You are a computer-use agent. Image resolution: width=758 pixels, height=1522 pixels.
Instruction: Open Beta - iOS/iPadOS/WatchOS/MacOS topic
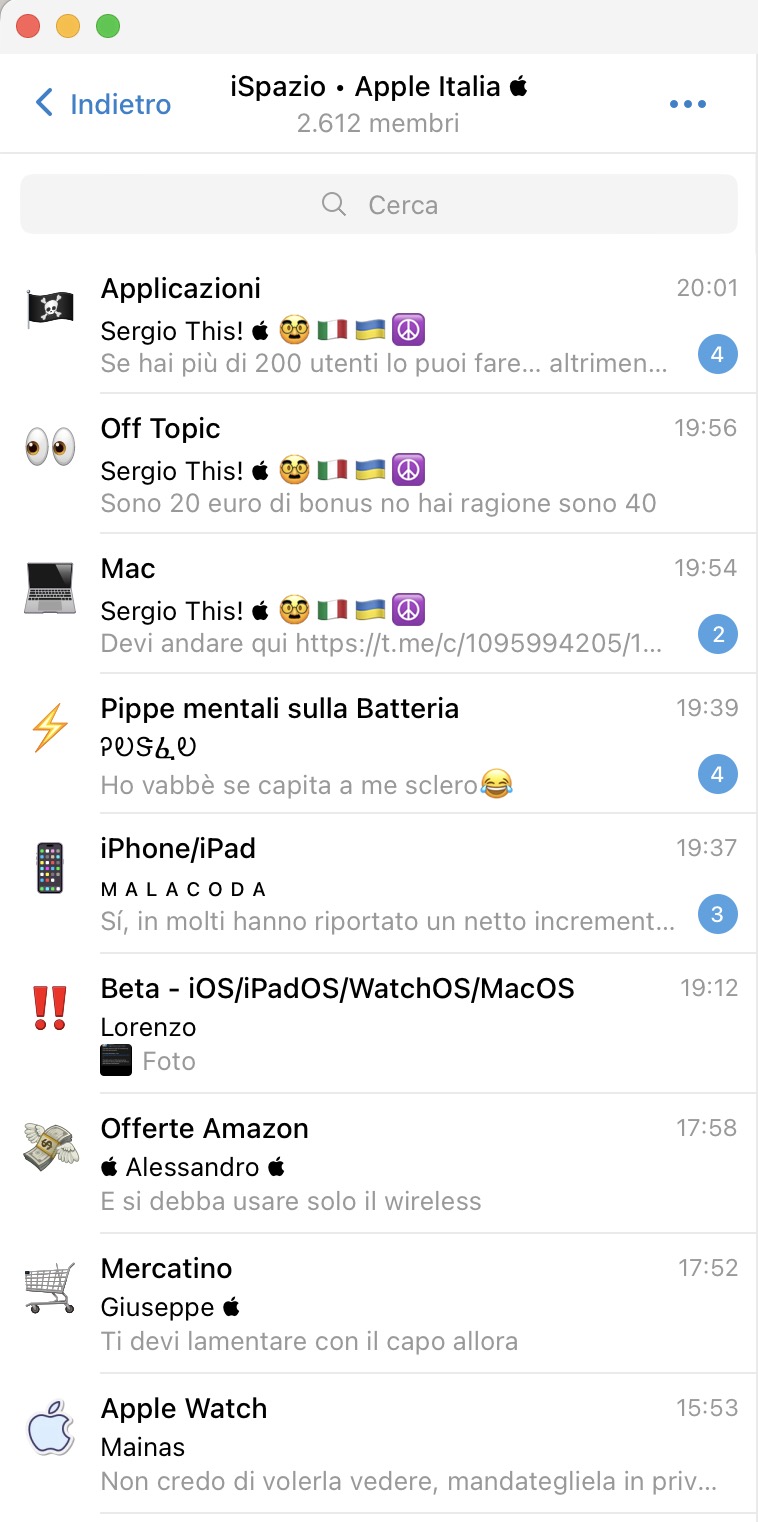[379, 1024]
